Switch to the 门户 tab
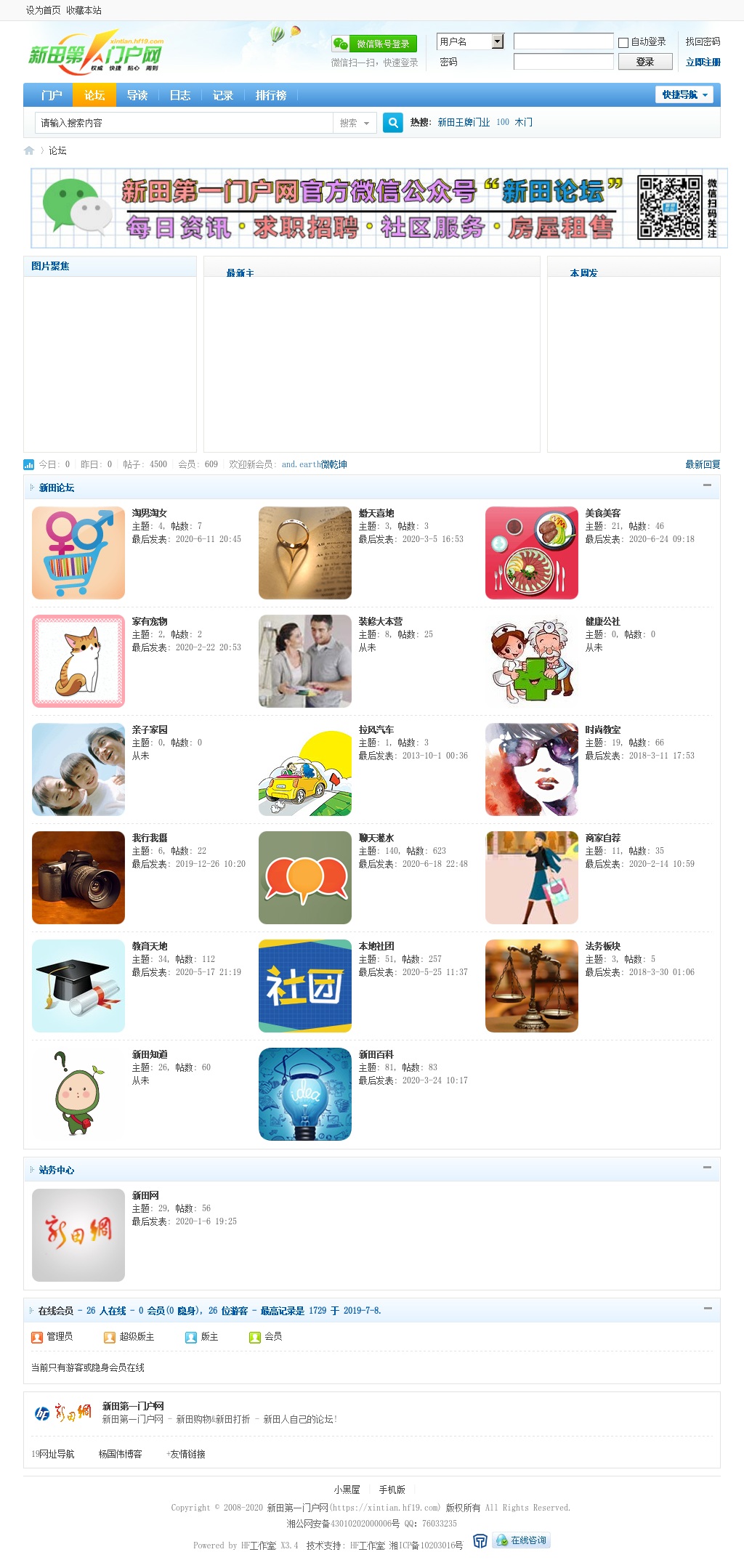Viewport: 744px width, 1568px height. coord(52,95)
